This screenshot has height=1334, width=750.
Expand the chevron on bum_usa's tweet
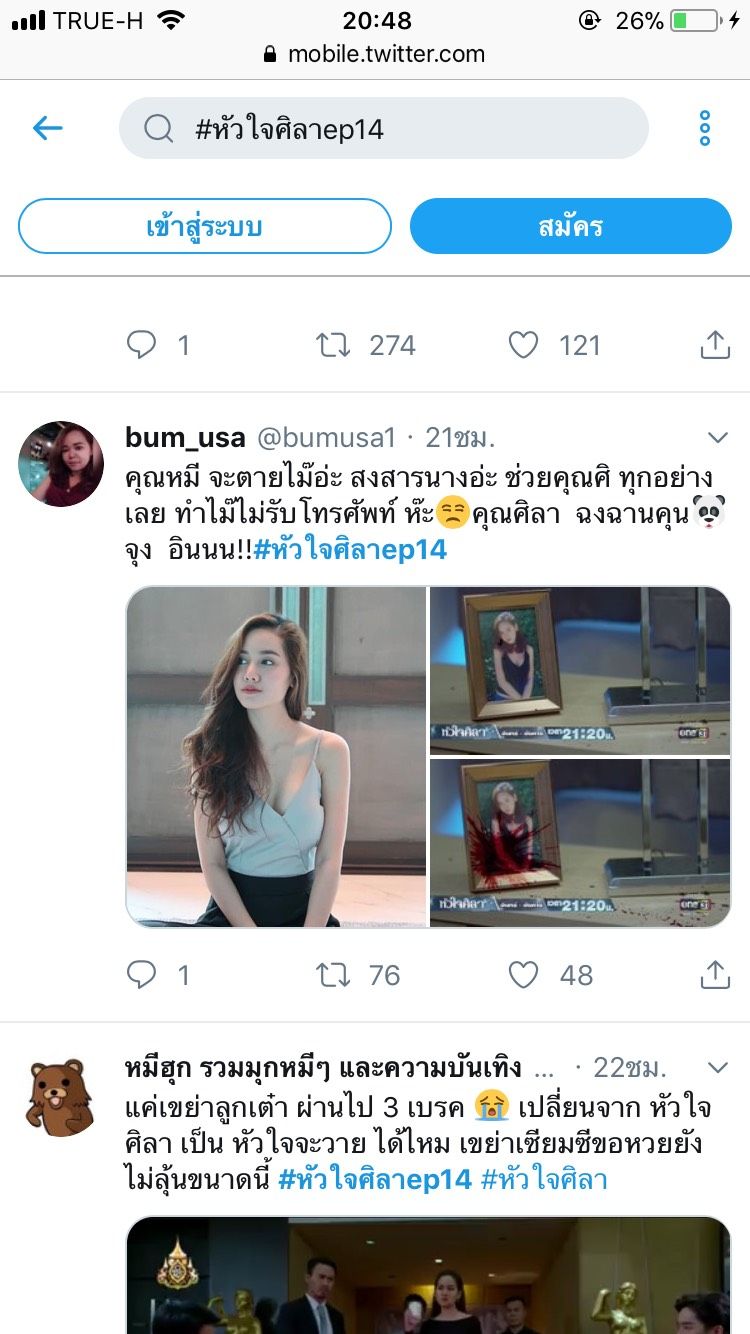coord(717,438)
